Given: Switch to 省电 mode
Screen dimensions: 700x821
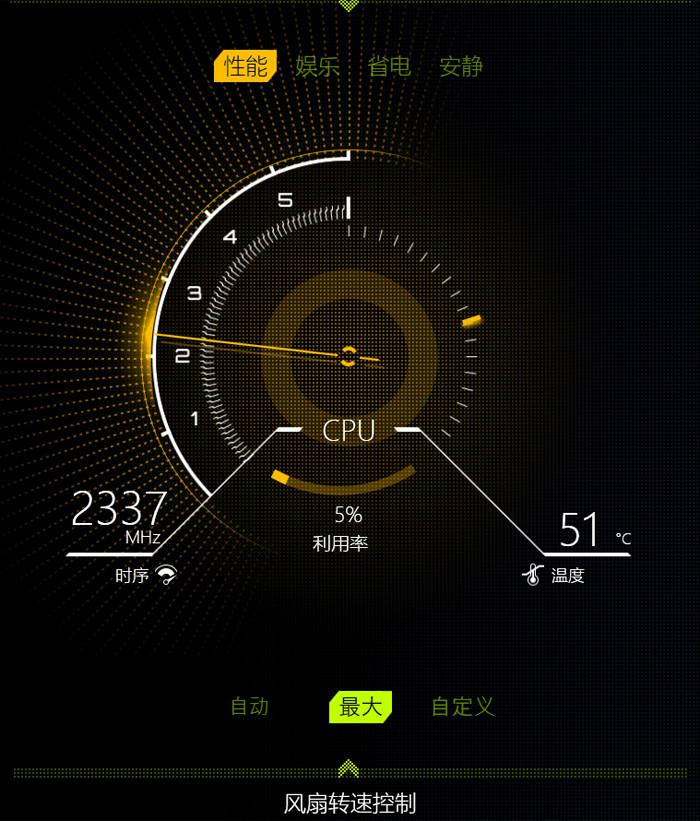Looking at the screenshot, I should pyautogui.click(x=389, y=67).
